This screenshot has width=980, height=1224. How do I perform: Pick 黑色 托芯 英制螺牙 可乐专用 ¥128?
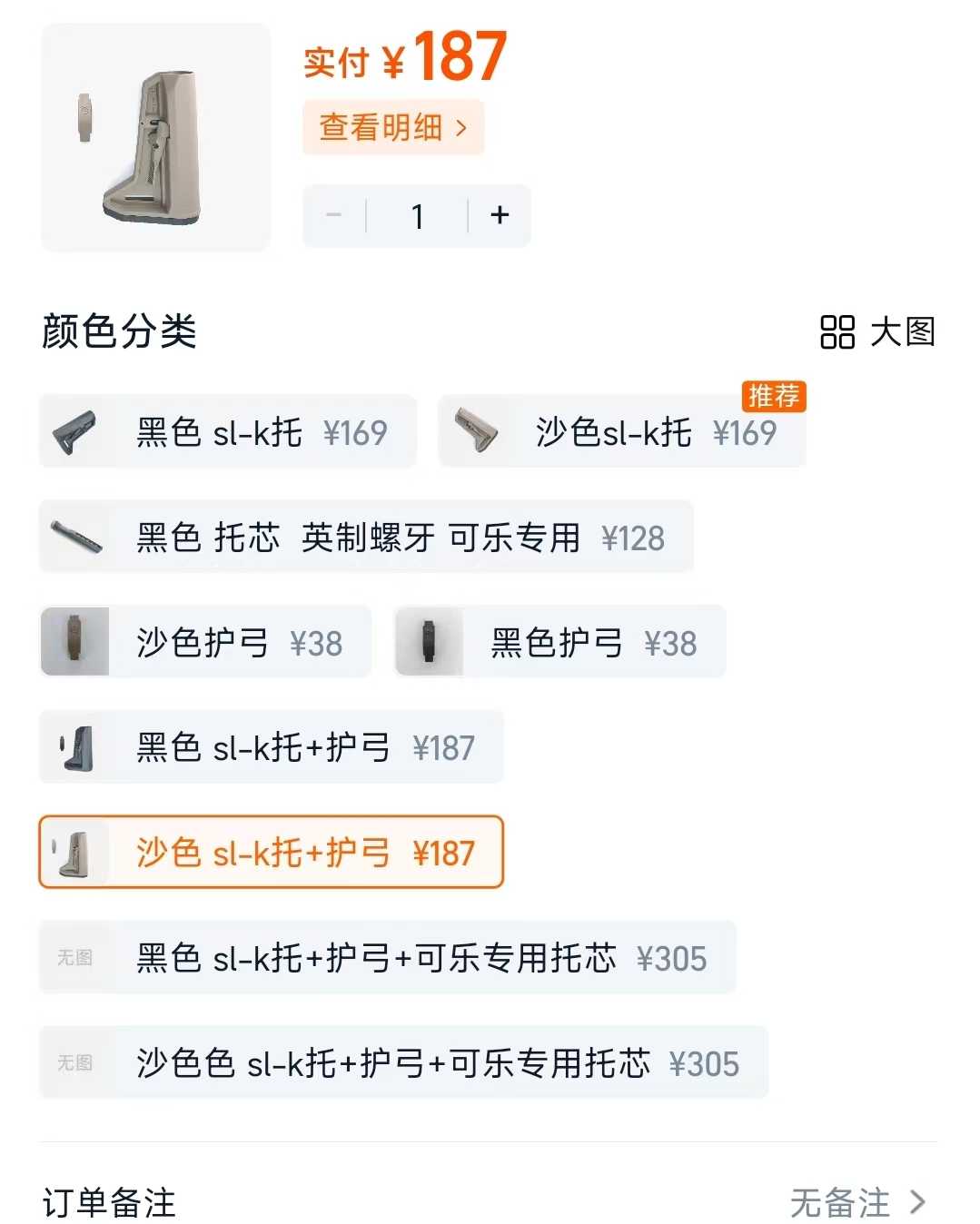[366, 538]
